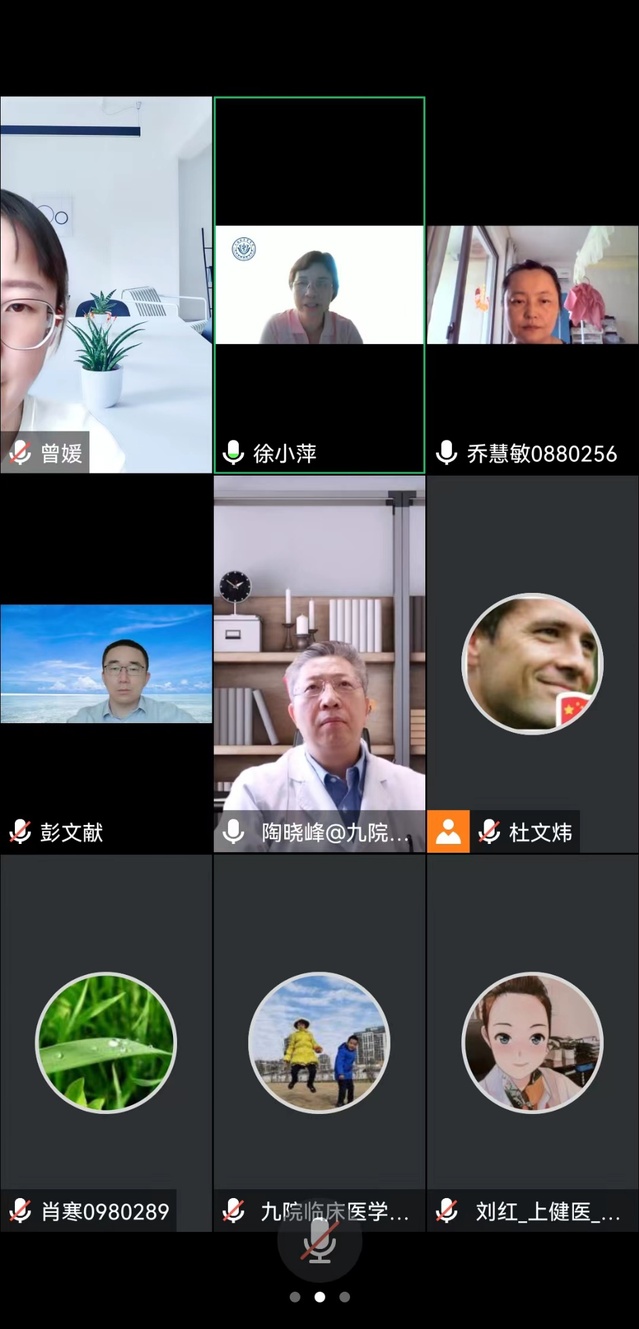Open participant tile 肖寒0980289
The height and width of the screenshot is (1329, 639).
click(105, 1042)
